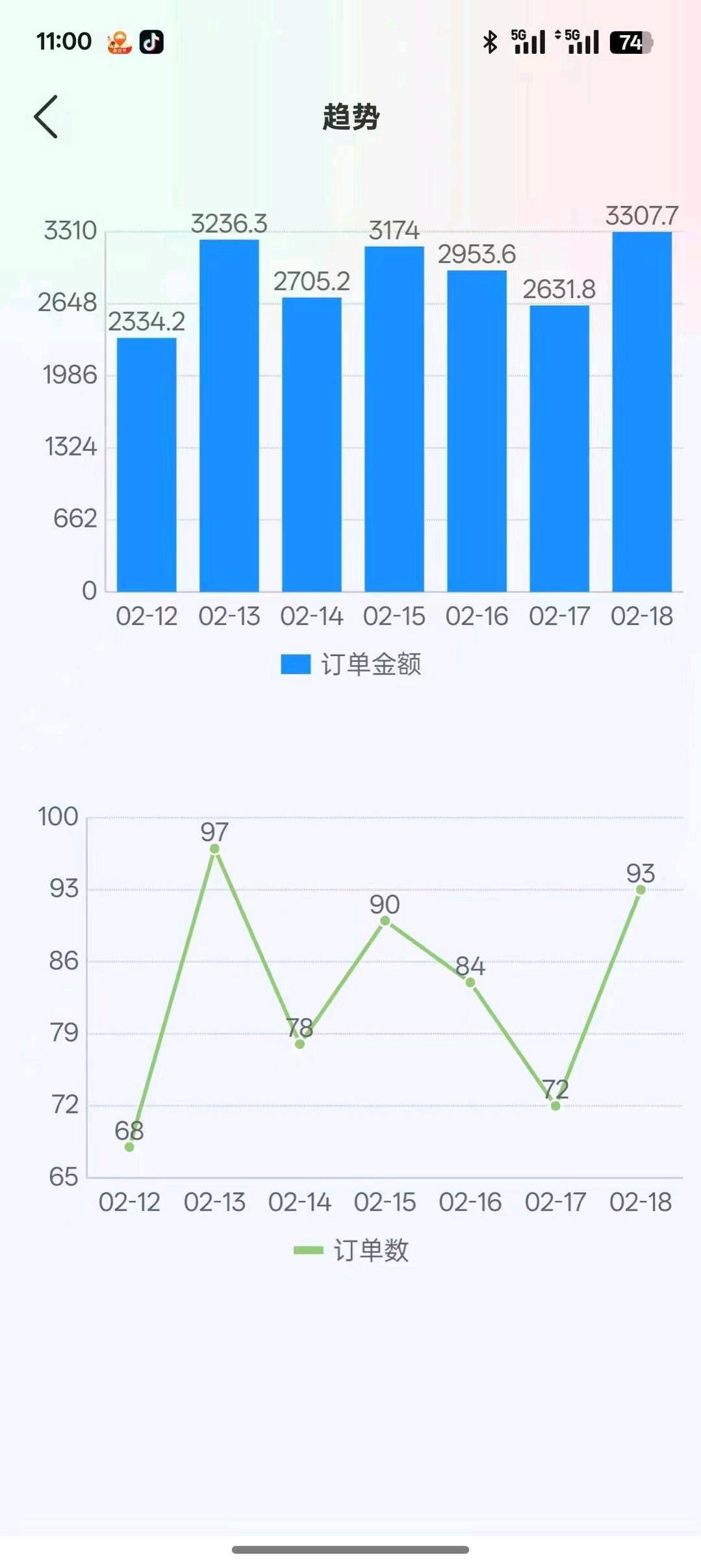Image resolution: width=701 pixels, height=1568 pixels.
Task: Toggle the 订单金额 legend series
Action: click(x=351, y=664)
